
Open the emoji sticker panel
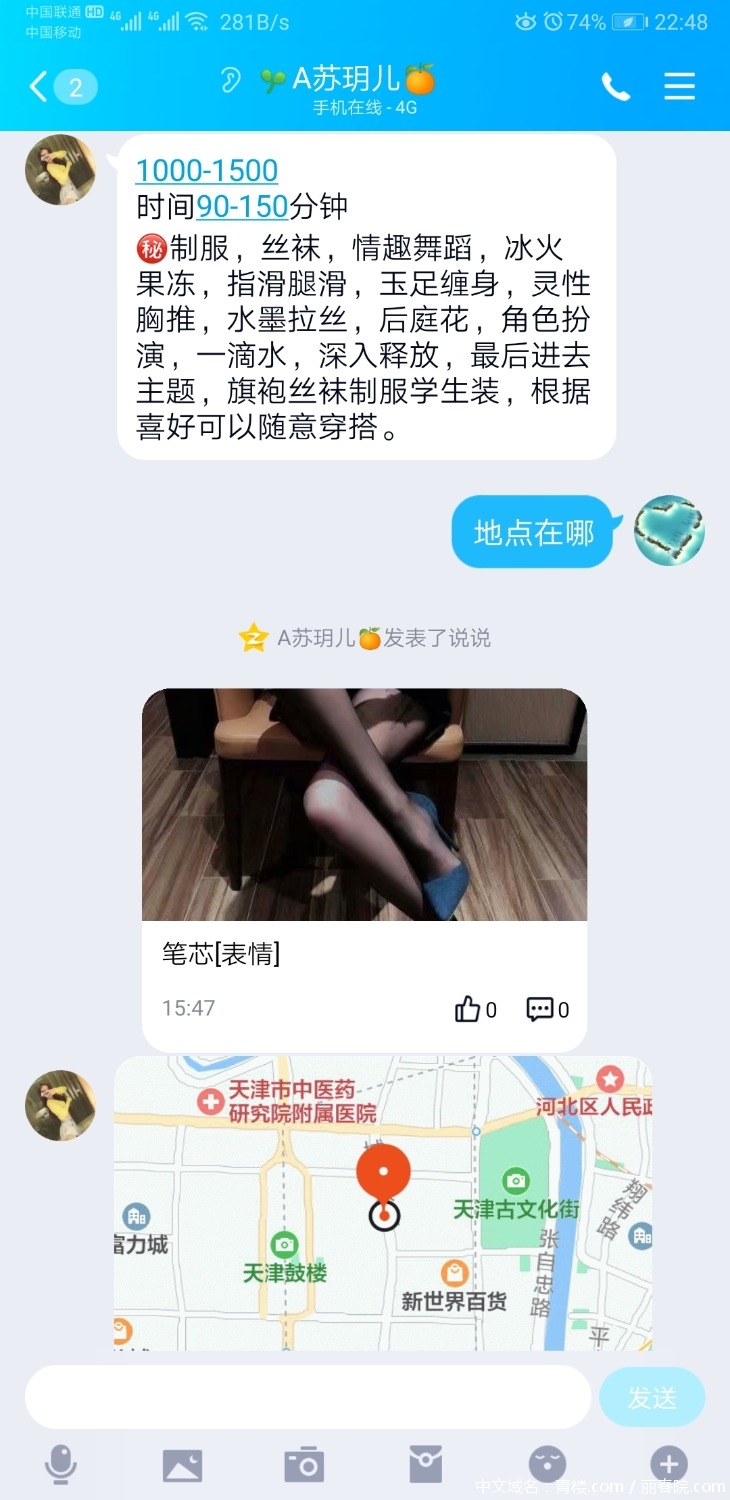(547, 1465)
